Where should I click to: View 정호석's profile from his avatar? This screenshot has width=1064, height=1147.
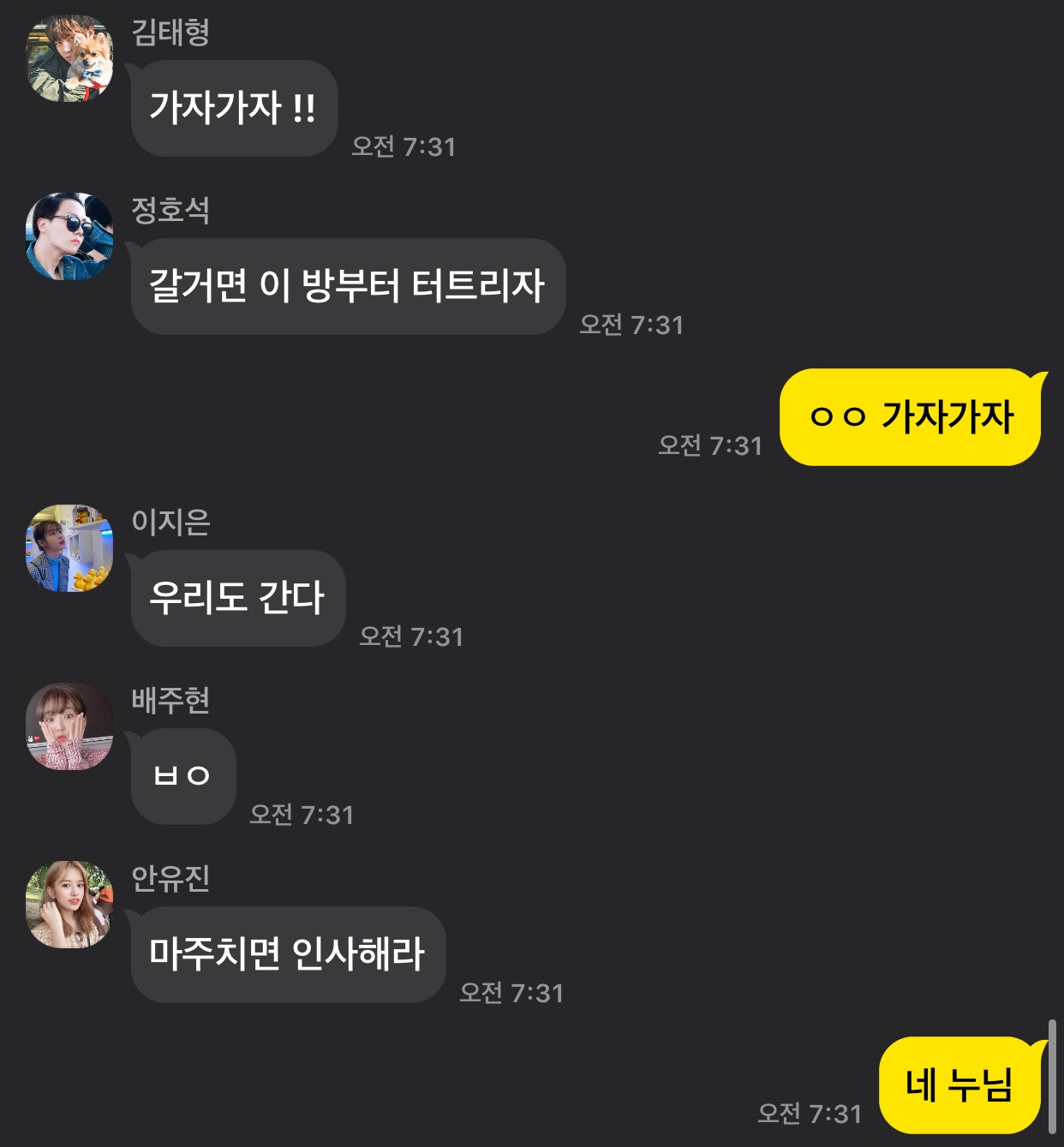69,237
